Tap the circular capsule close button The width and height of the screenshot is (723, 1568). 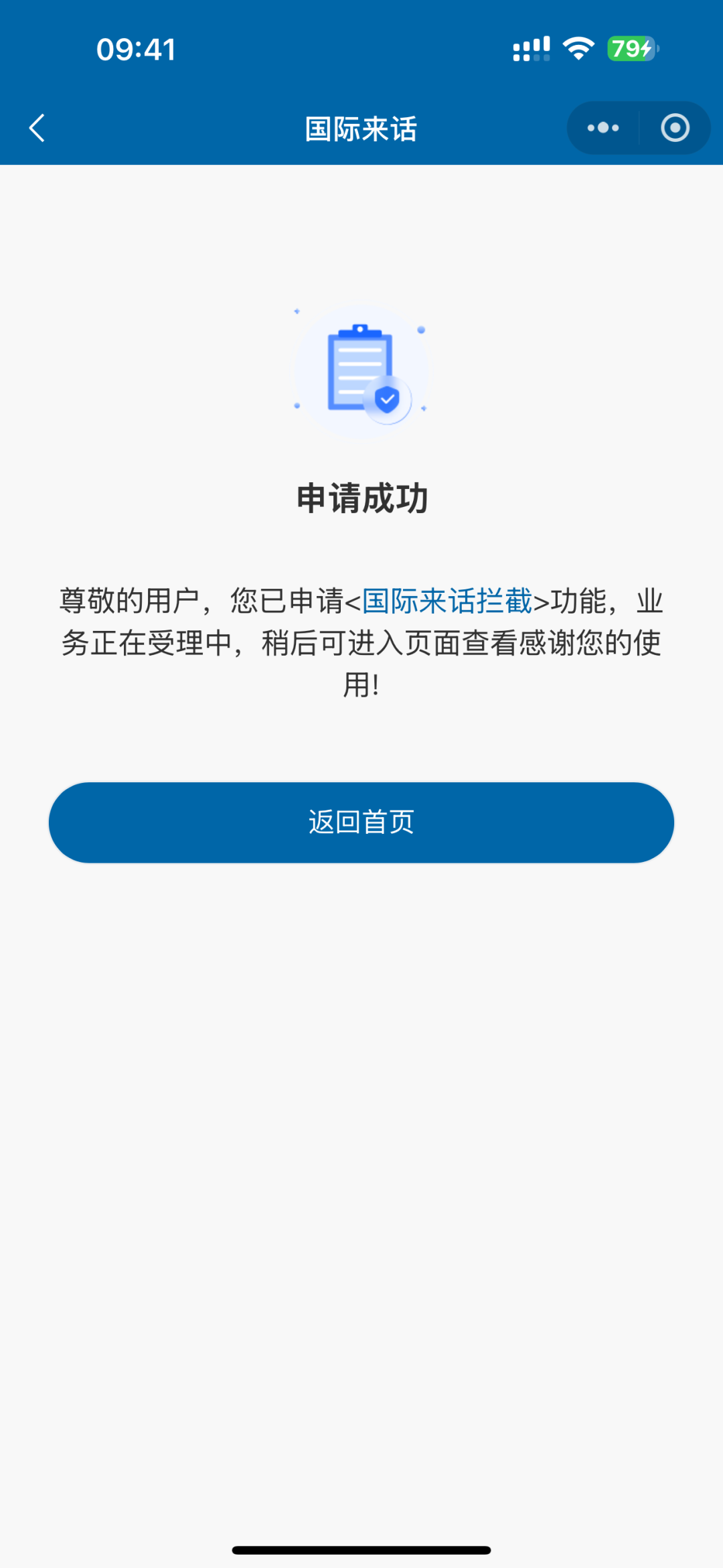pos(675,128)
